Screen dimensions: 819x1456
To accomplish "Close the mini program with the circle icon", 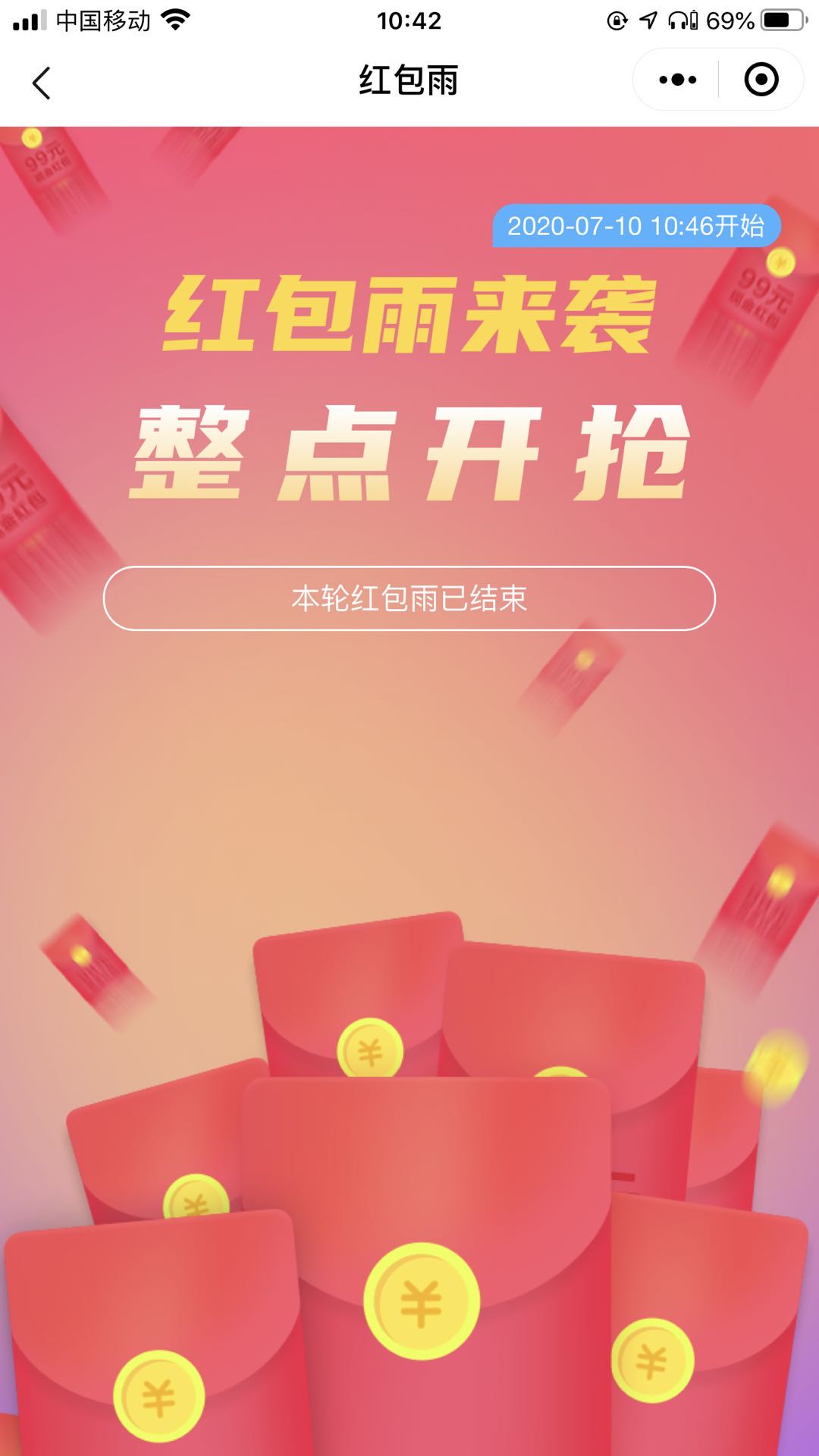I will point(761,80).
